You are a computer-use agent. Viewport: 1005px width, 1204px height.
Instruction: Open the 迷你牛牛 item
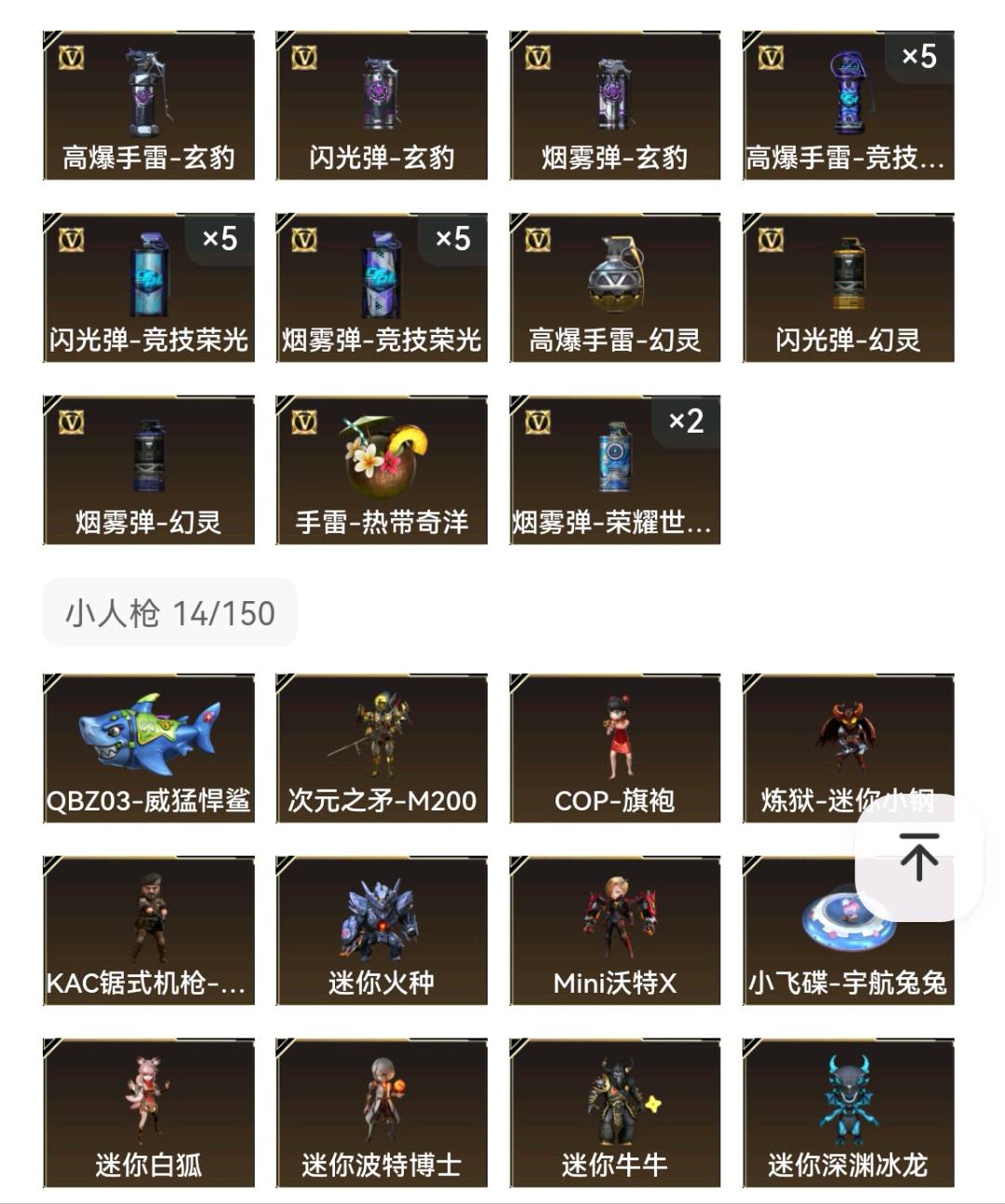[615, 1114]
